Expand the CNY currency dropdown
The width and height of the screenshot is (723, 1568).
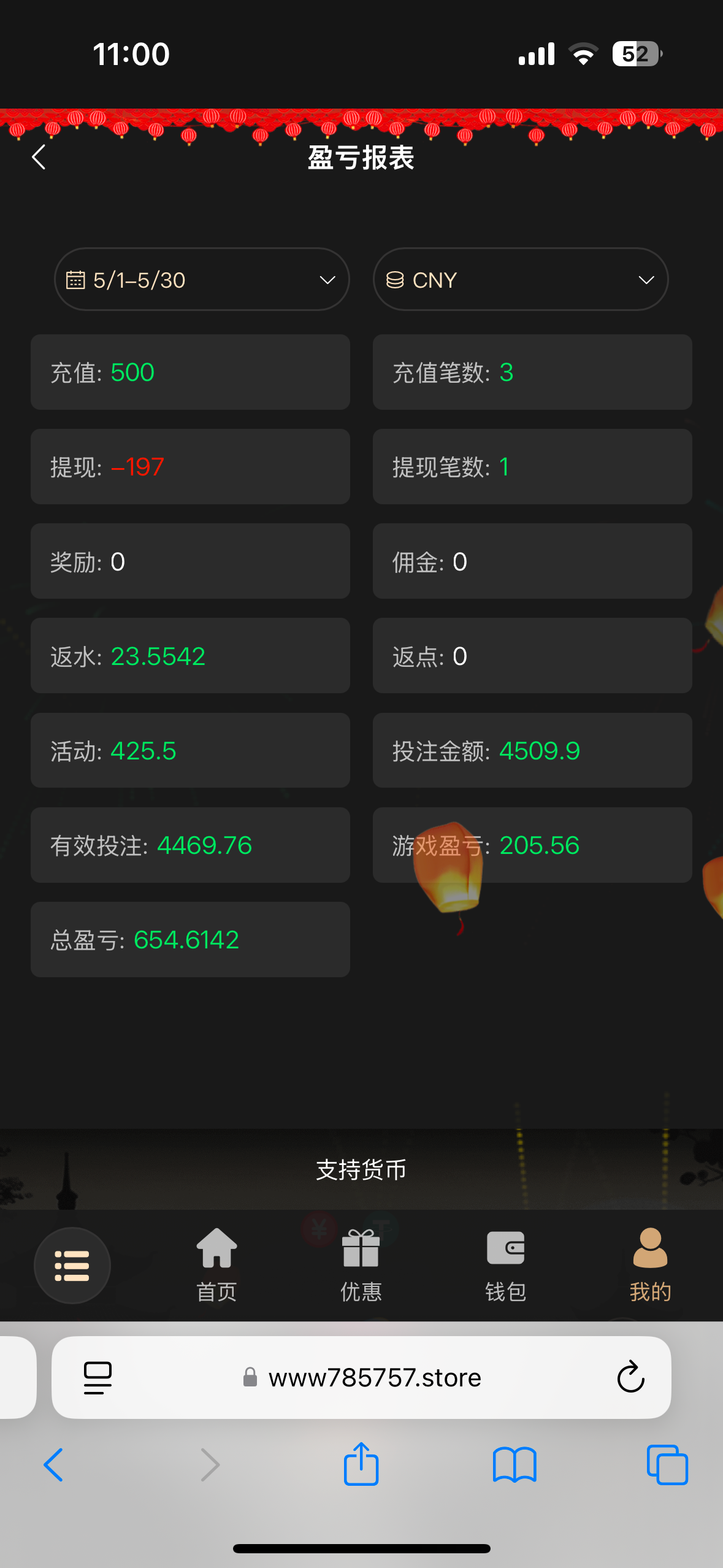[x=520, y=280]
